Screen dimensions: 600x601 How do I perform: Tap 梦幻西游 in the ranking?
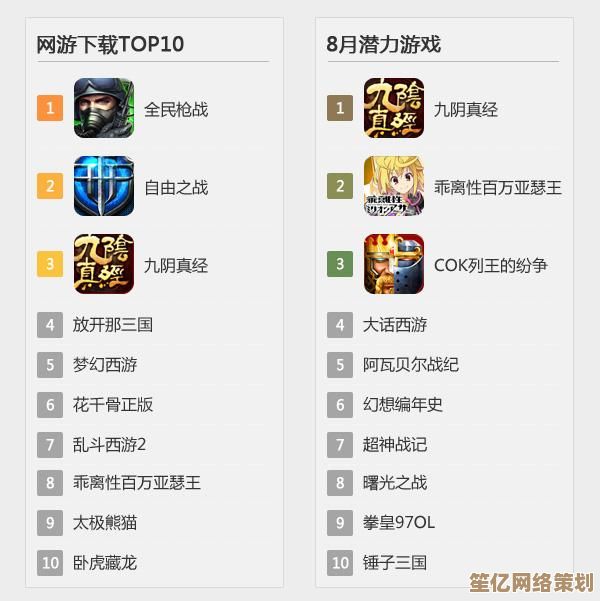(x=104, y=365)
